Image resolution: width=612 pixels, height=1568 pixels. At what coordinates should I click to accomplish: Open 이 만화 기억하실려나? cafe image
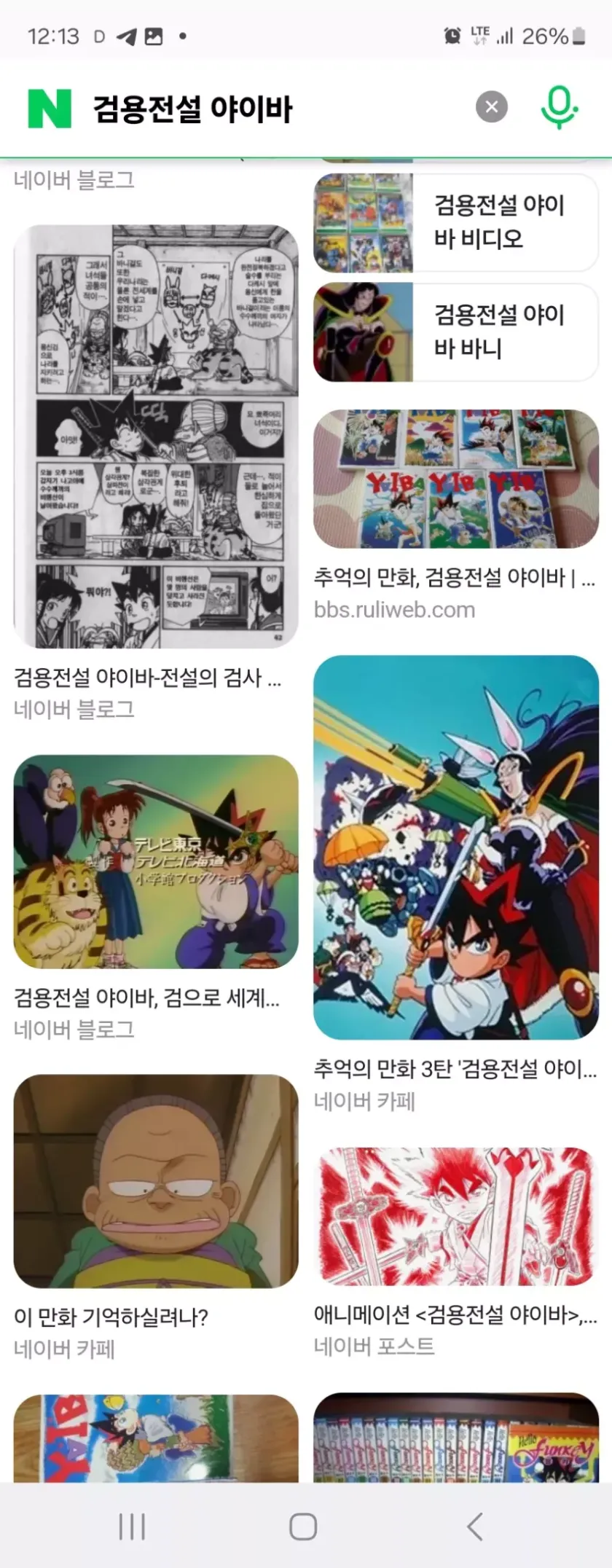click(156, 1180)
